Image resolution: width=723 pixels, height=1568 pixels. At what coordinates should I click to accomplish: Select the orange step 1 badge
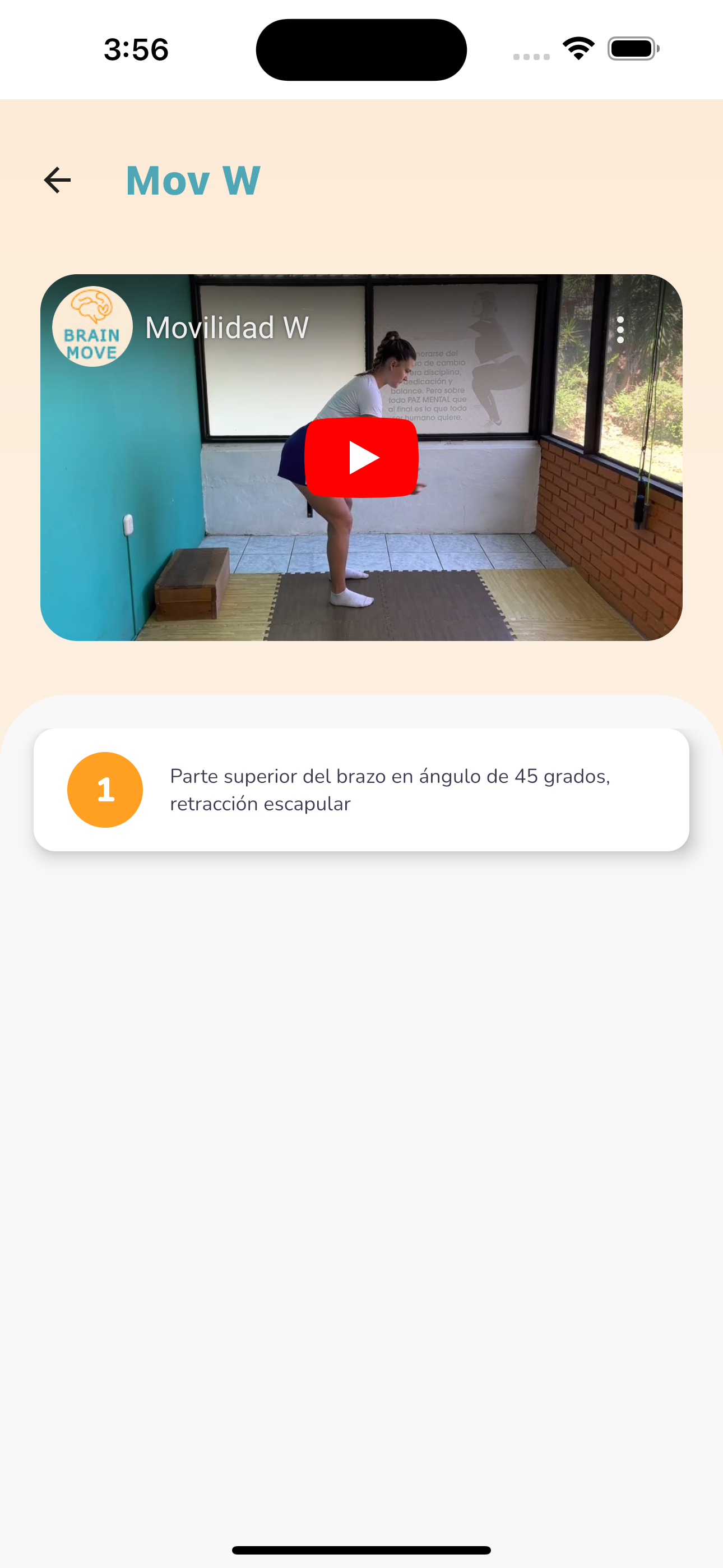coord(105,790)
